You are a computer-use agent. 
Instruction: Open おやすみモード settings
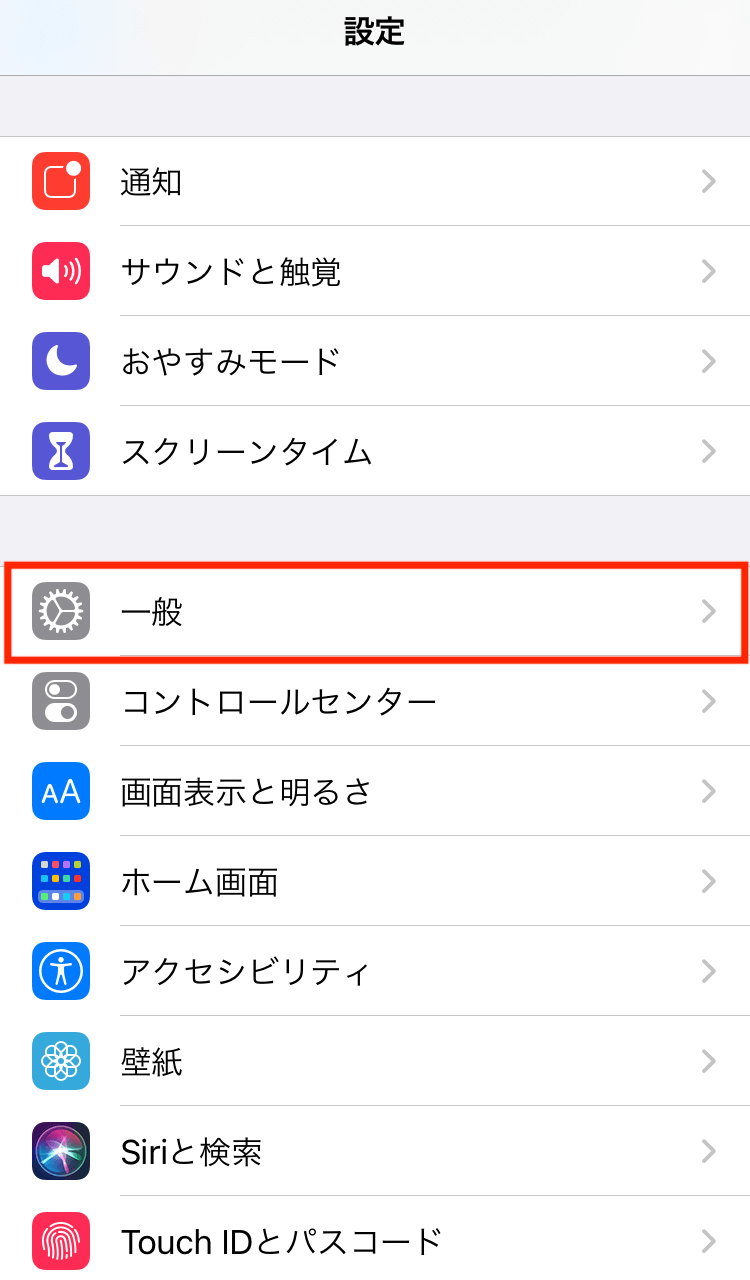tap(375, 361)
